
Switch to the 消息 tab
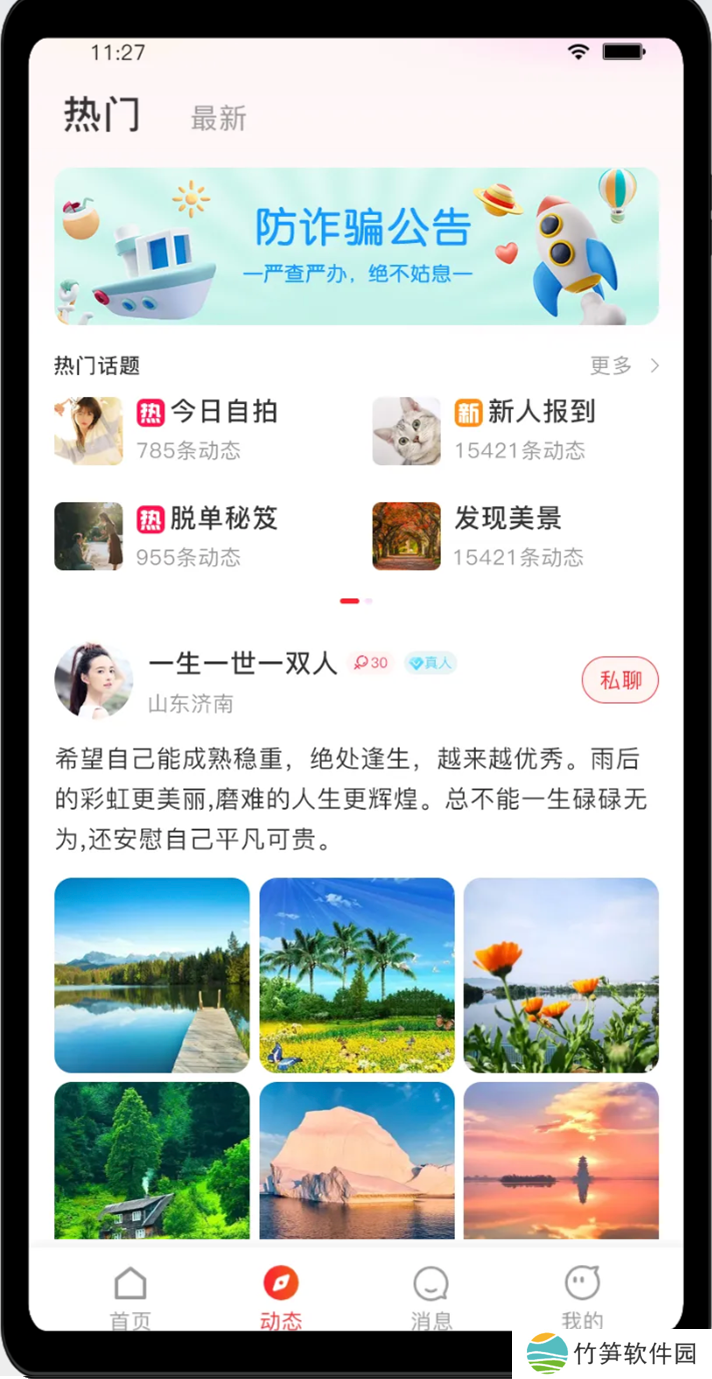pos(431,1296)
